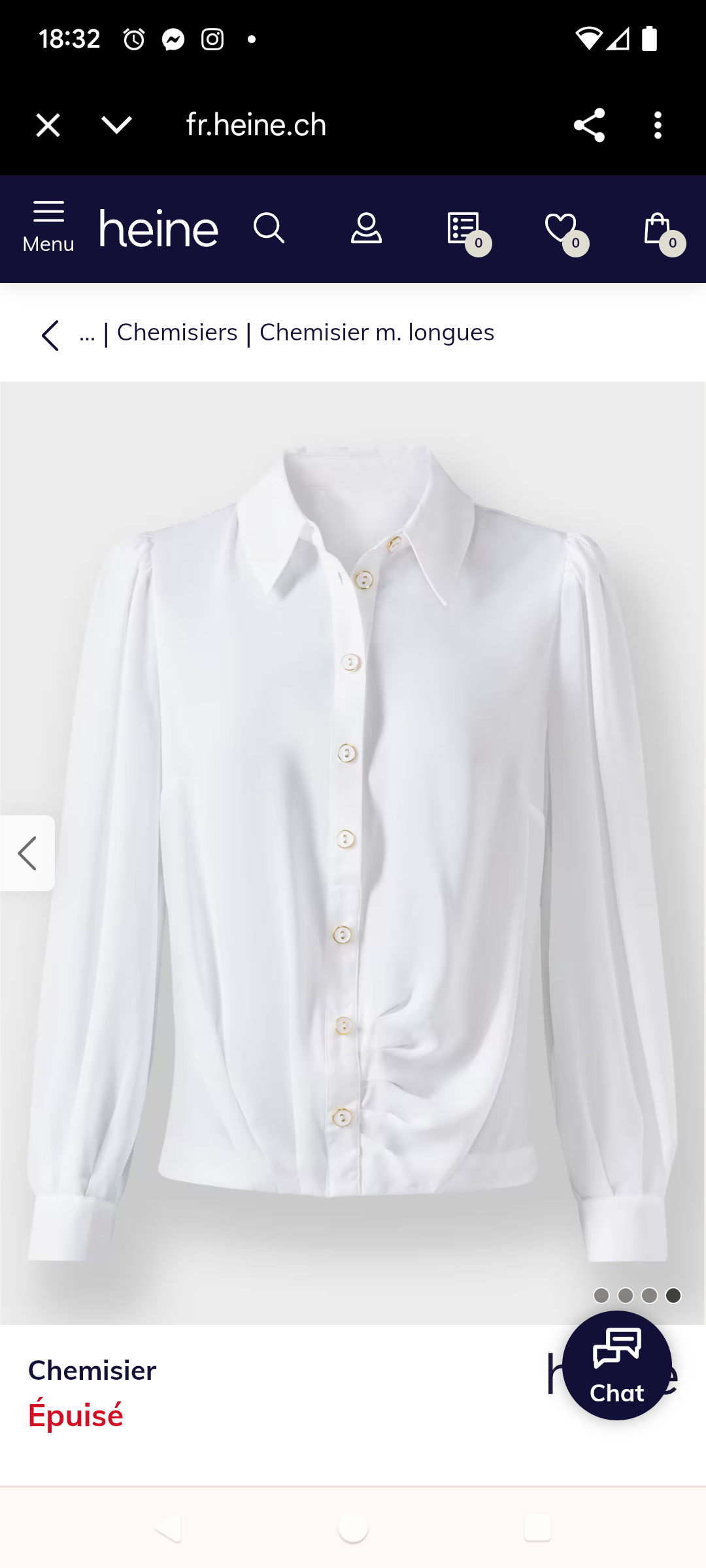Tap the system home button

pyautogui.click(x=353, y=1528)
